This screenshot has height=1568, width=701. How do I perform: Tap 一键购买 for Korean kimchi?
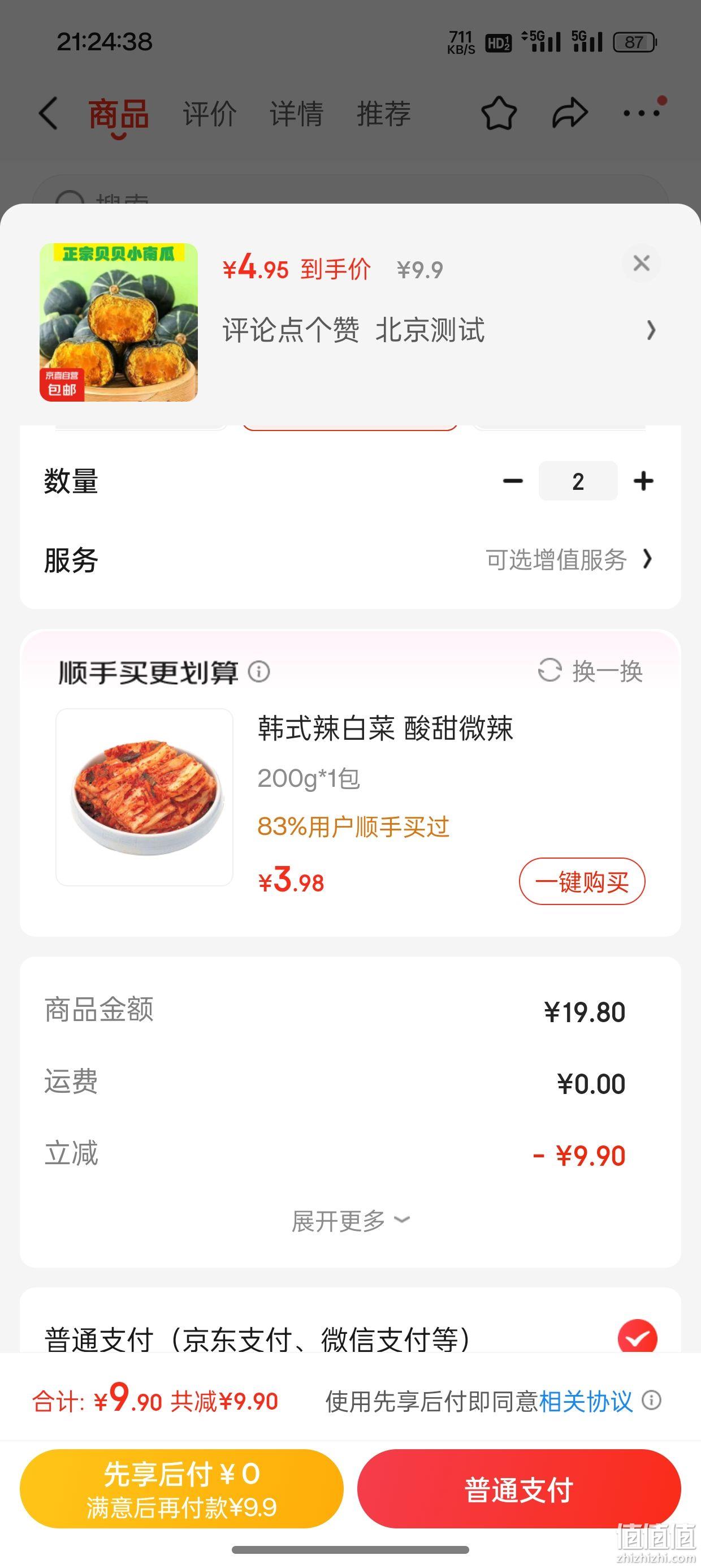point(582,881)
